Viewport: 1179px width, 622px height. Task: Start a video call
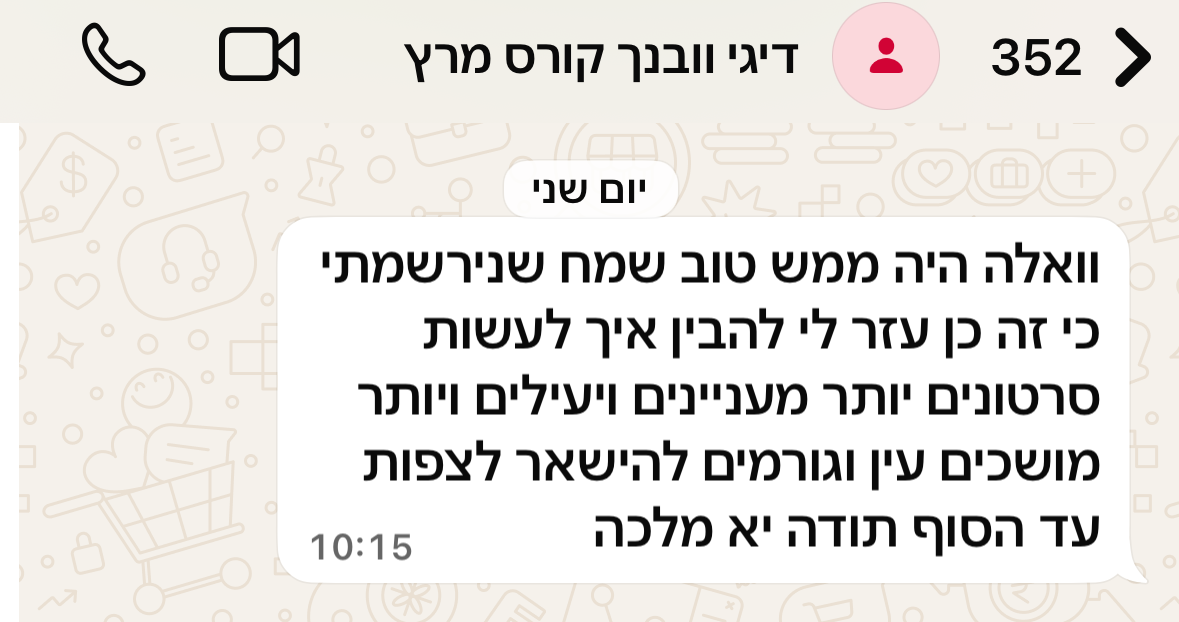click(259, 56)
